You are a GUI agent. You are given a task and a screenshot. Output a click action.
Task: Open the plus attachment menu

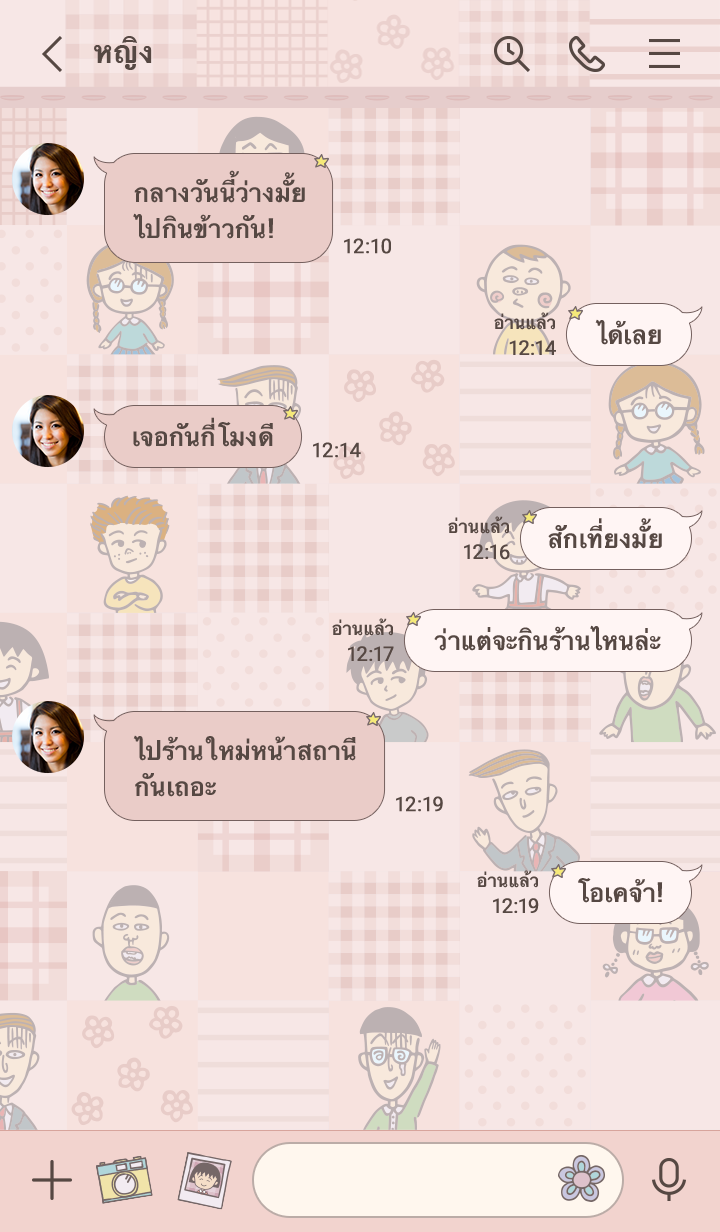pos(52,1181)
